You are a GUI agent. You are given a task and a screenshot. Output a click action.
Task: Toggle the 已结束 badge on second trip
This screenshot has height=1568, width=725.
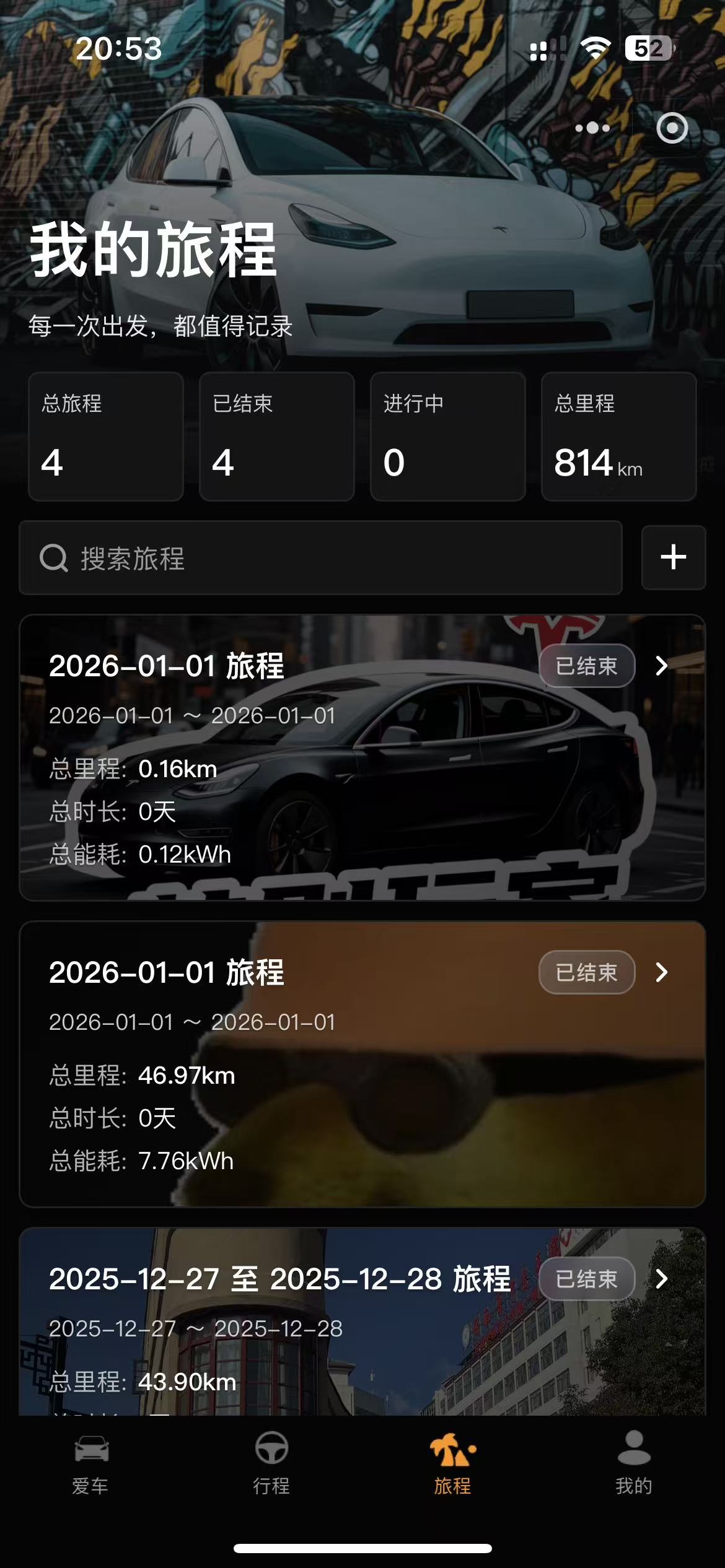click(x=586, y=972)
